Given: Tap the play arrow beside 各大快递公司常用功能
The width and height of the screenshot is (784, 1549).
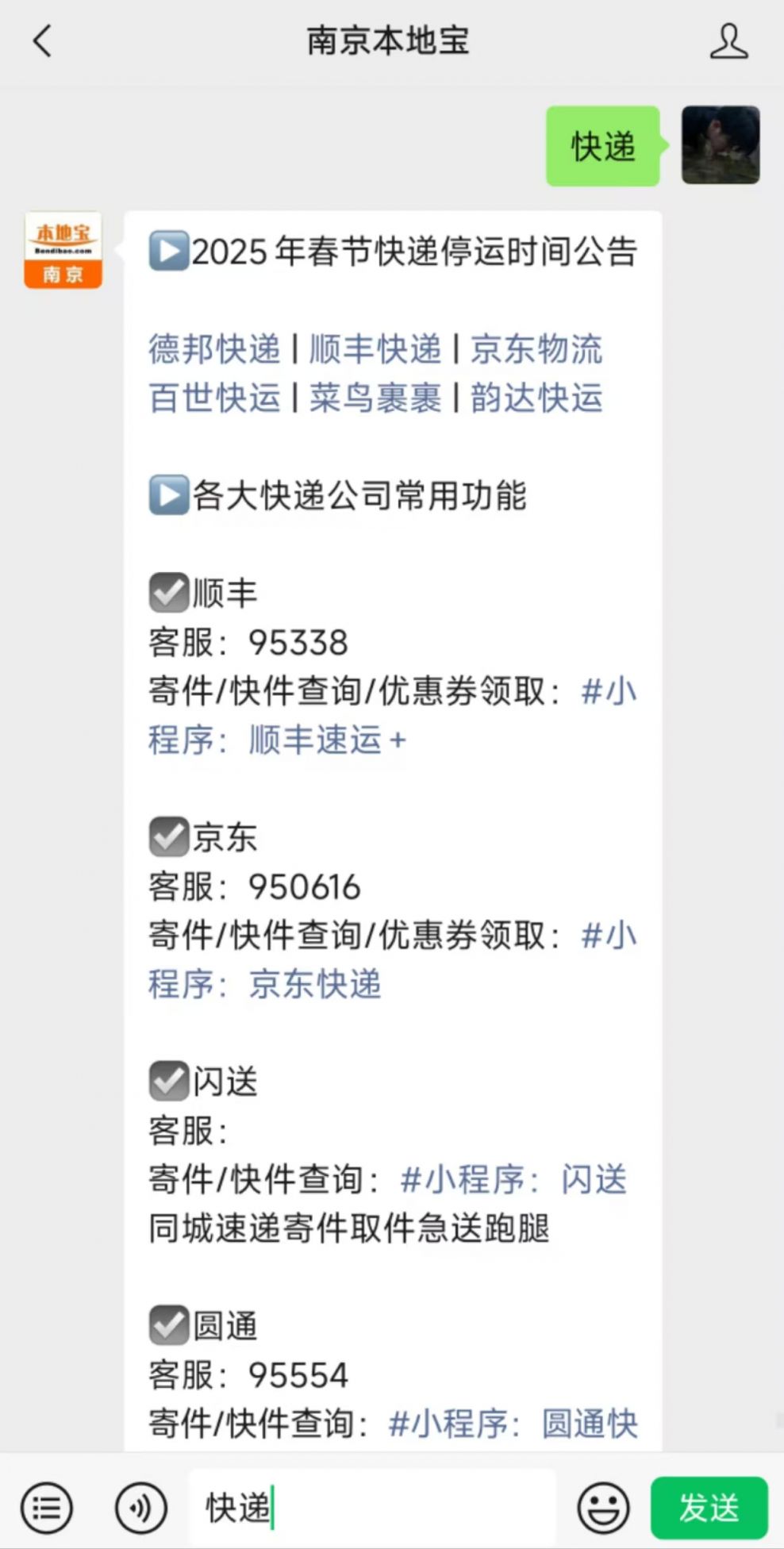Looking at the screenshot, I should click(167, 496).
